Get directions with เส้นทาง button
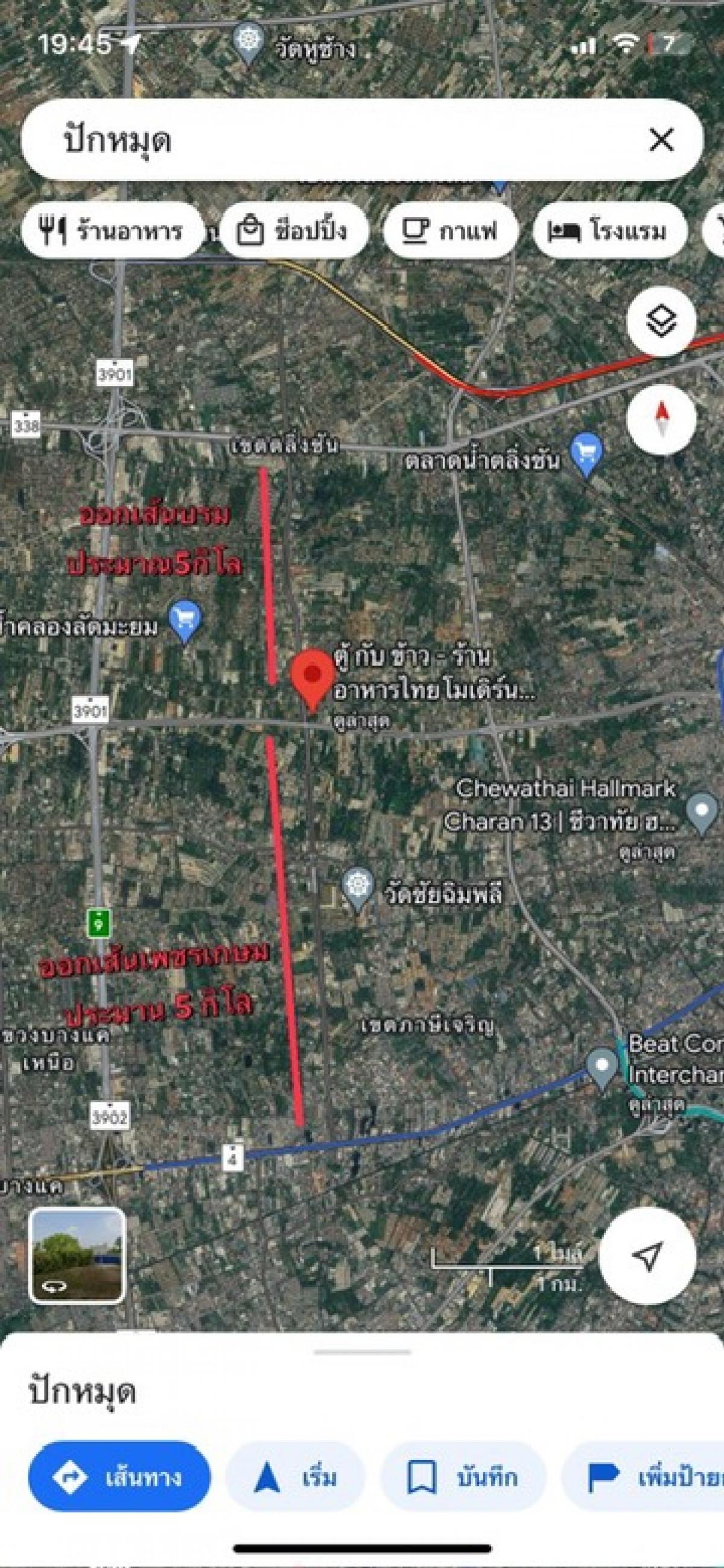 119,1476
